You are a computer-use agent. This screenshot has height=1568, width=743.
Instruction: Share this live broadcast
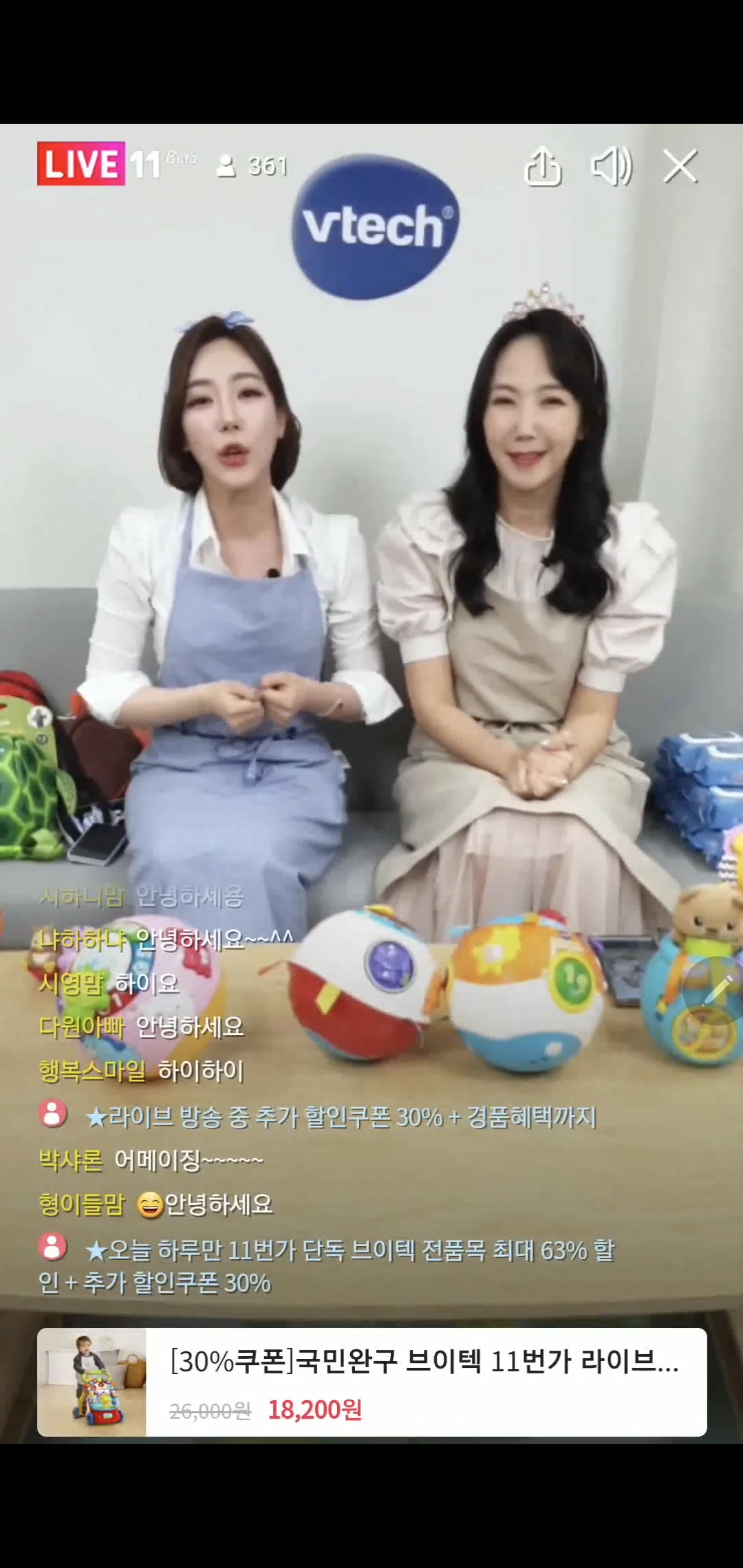coord(543,166)
